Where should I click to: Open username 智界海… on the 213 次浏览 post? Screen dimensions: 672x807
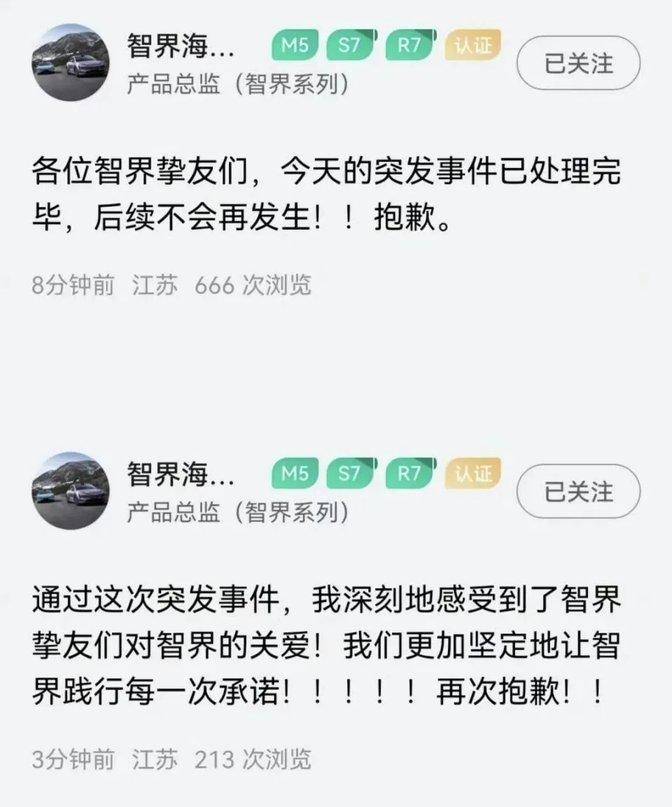tap(181, 474)
